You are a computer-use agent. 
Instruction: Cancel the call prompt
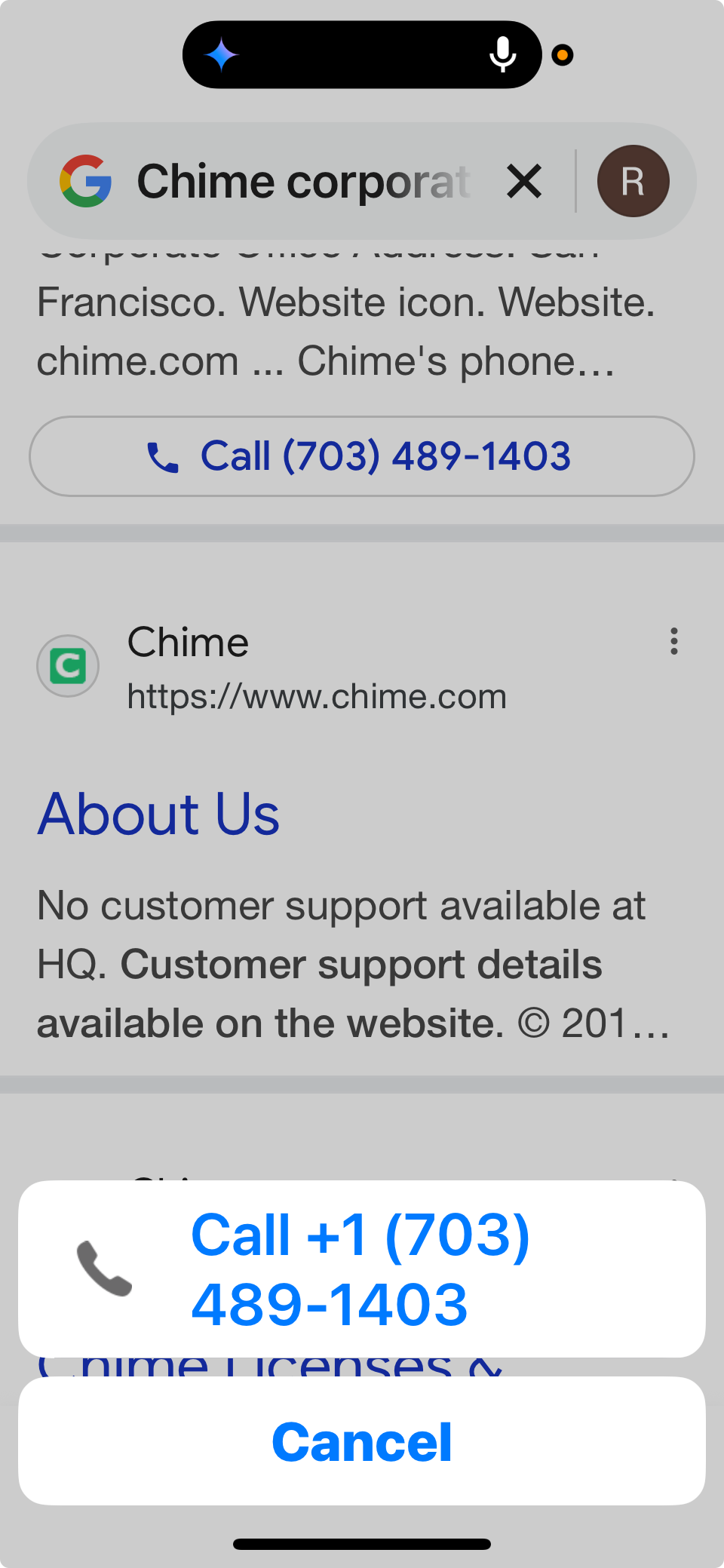362,1441
